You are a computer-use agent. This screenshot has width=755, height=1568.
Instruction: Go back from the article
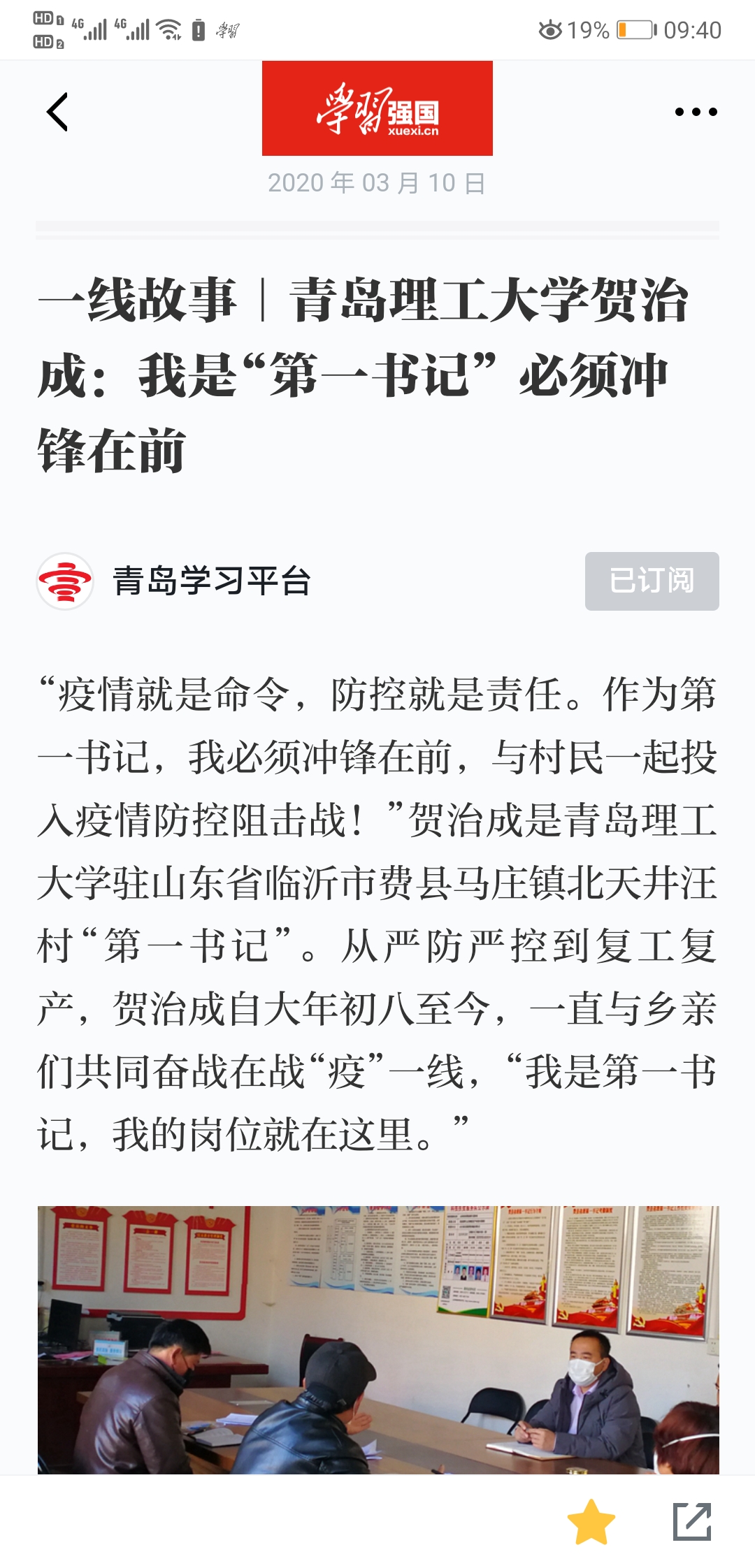click(57, 112)
